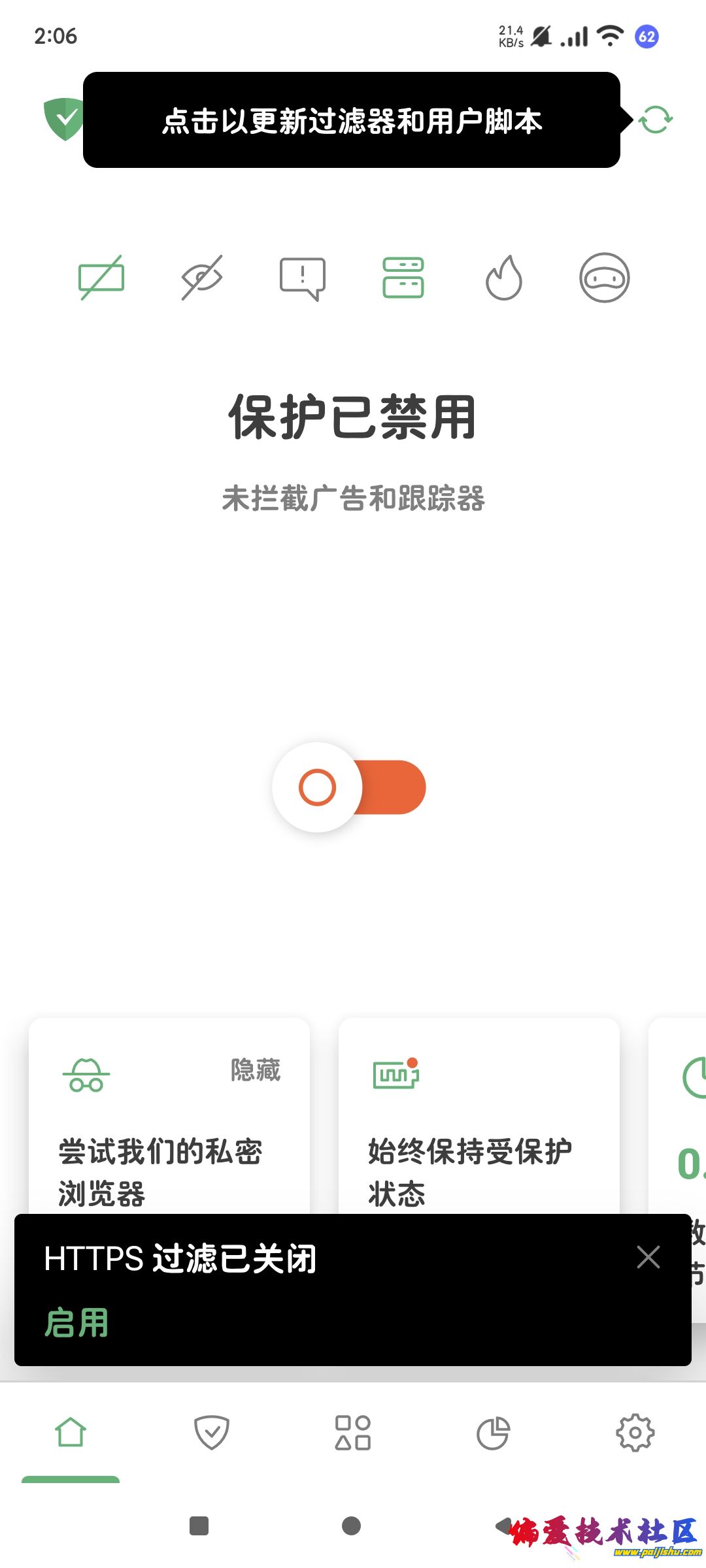Switch to the apps management tab

tap(353, 1433)
